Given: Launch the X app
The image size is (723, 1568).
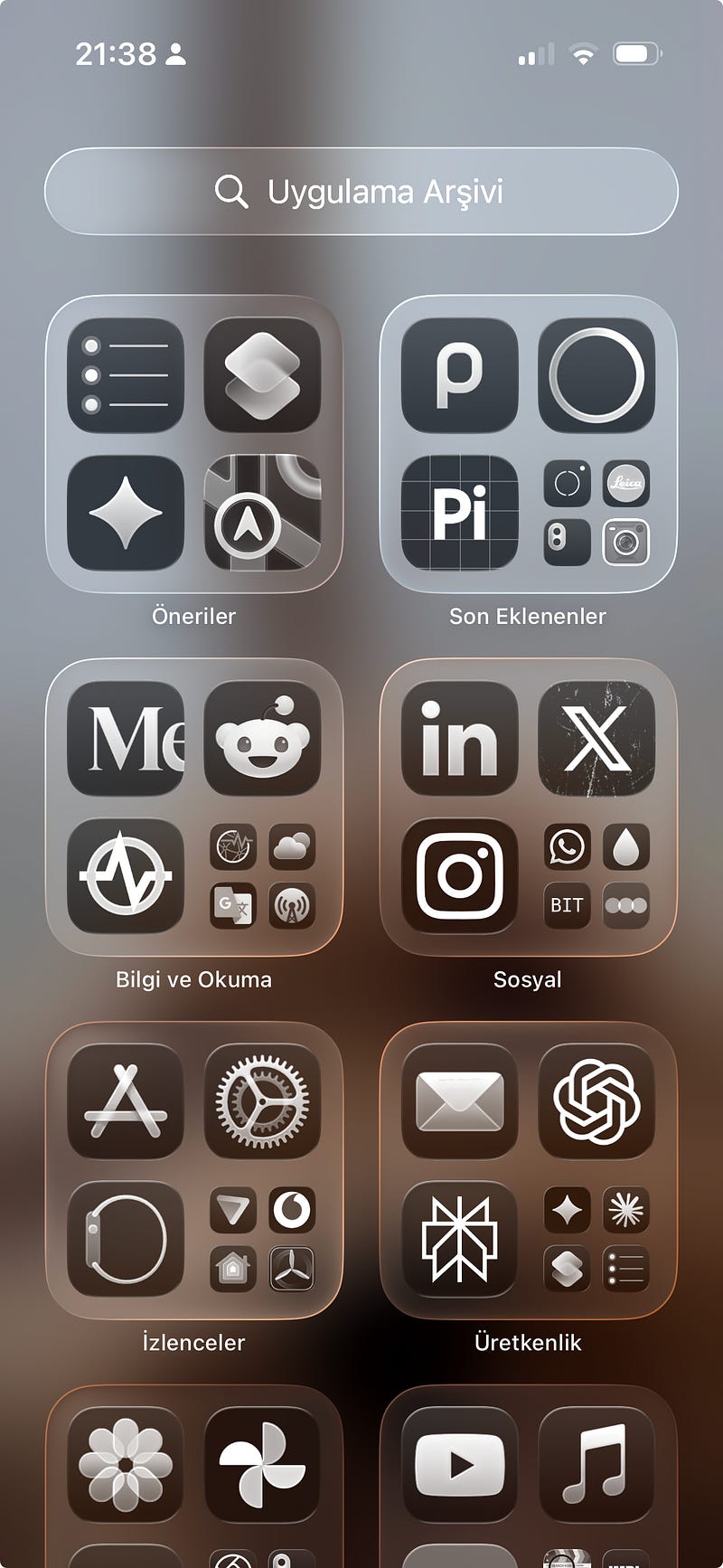Looking at the screenshot, I should click(596, 737).
